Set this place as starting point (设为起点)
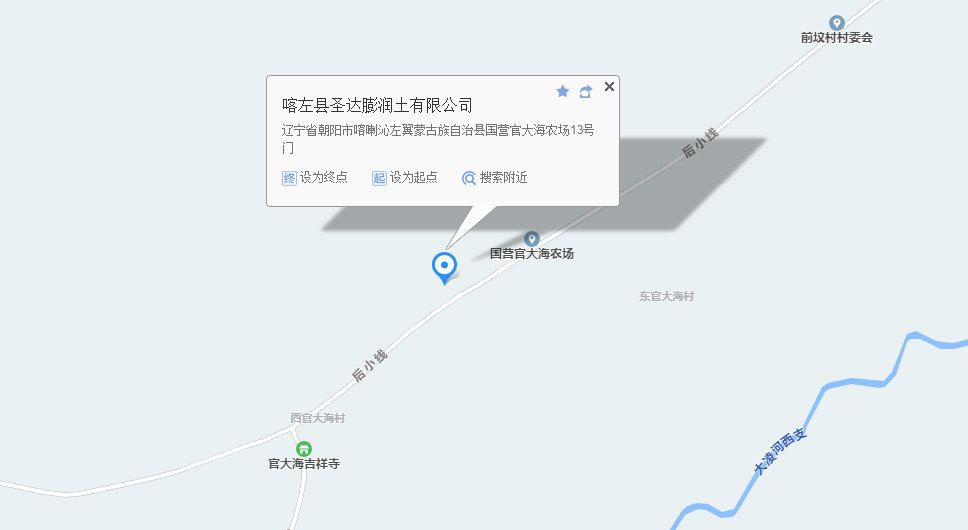 pyautogui.click(x=405, y=178)
